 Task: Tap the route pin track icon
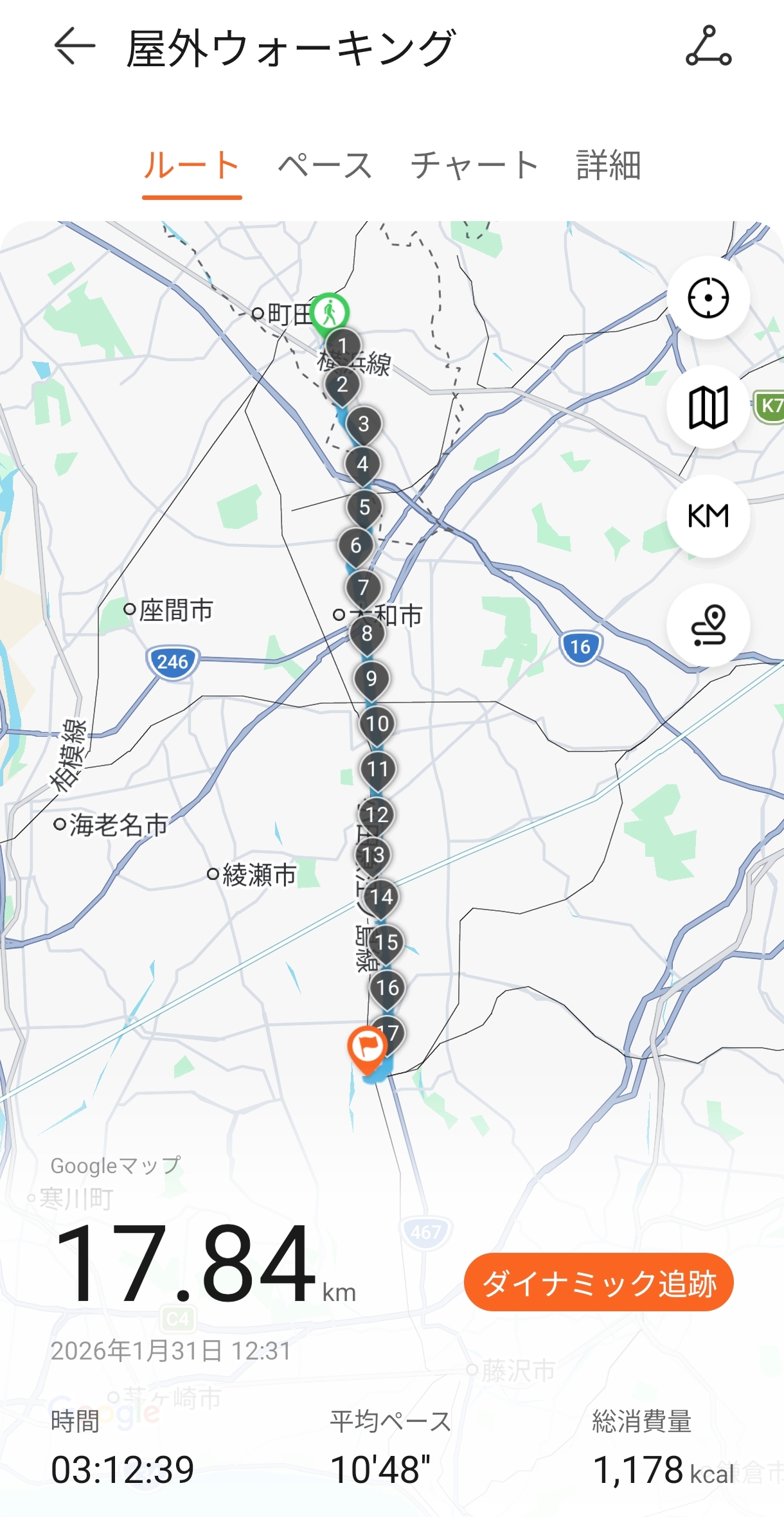(708, 625)
